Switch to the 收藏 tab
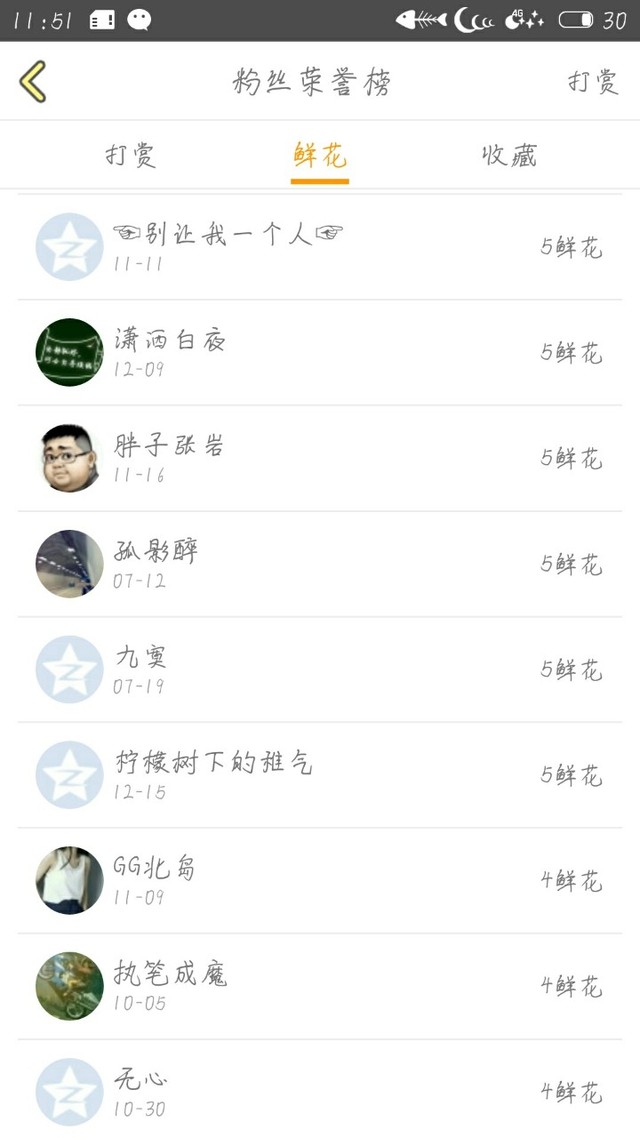This screenshot has height=1138, width=640. pyautogui.click(x=509, y=156)
